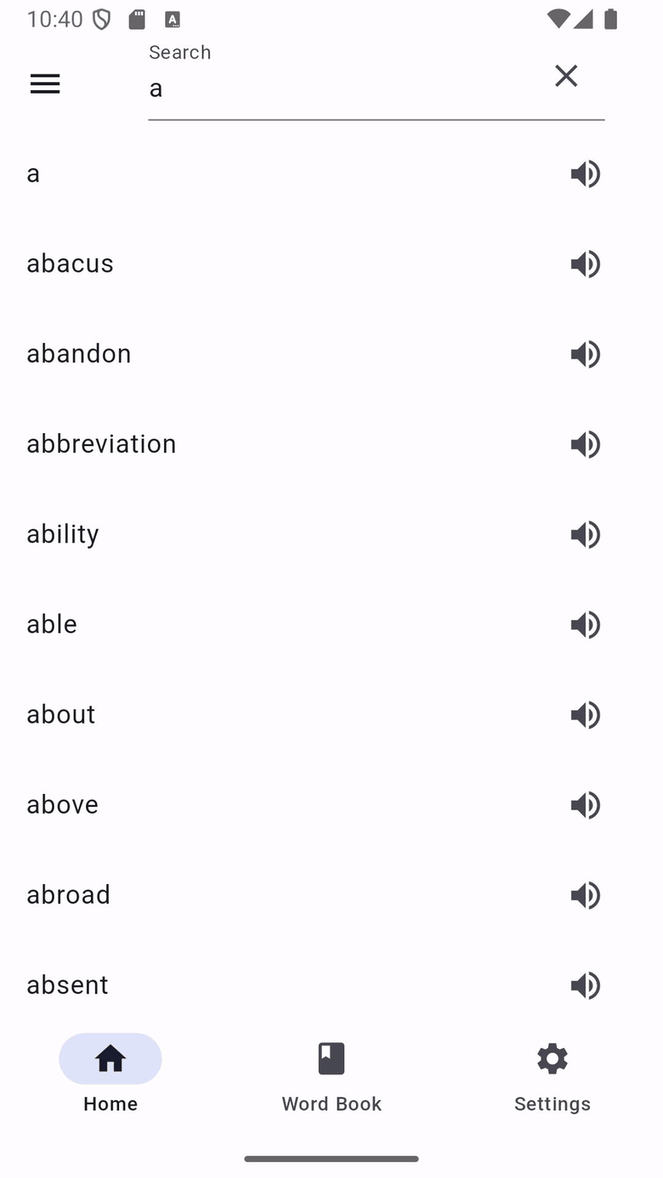Viewport: 663px width, 1178px height.
Task: View the word abroad
Action: click(x=69, y=895)
